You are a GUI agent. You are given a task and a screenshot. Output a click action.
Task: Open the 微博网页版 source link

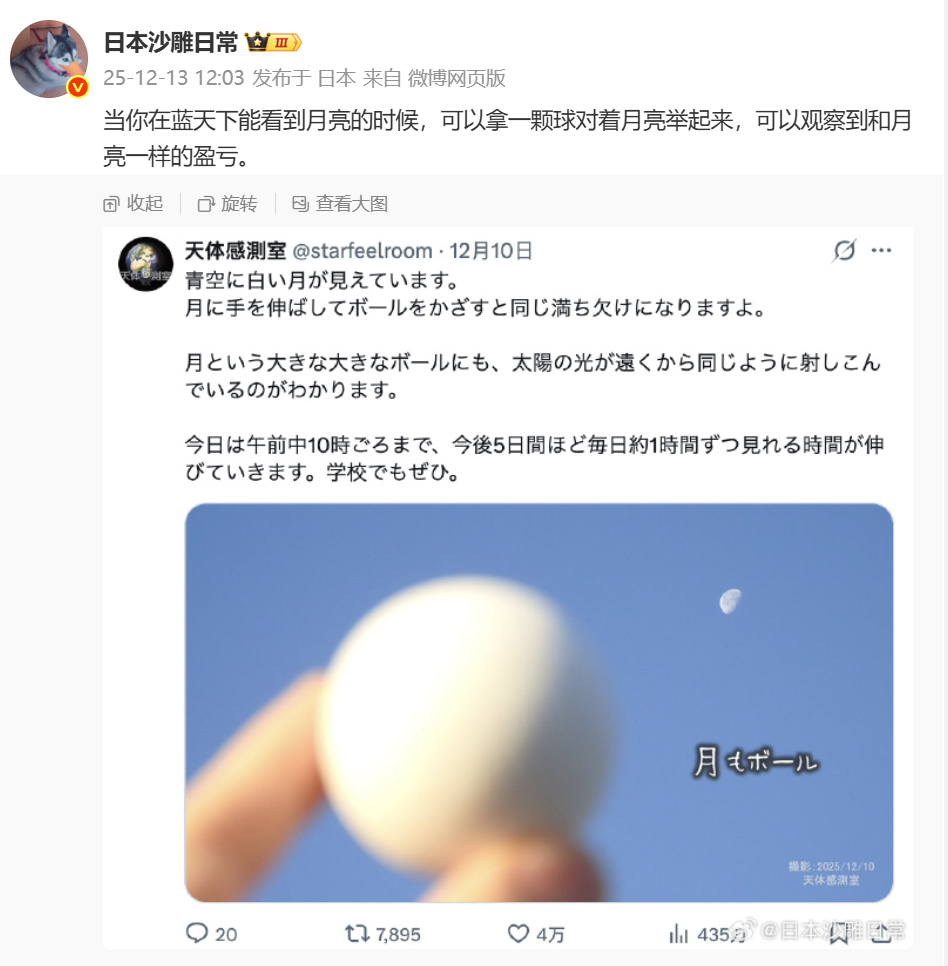456,78
